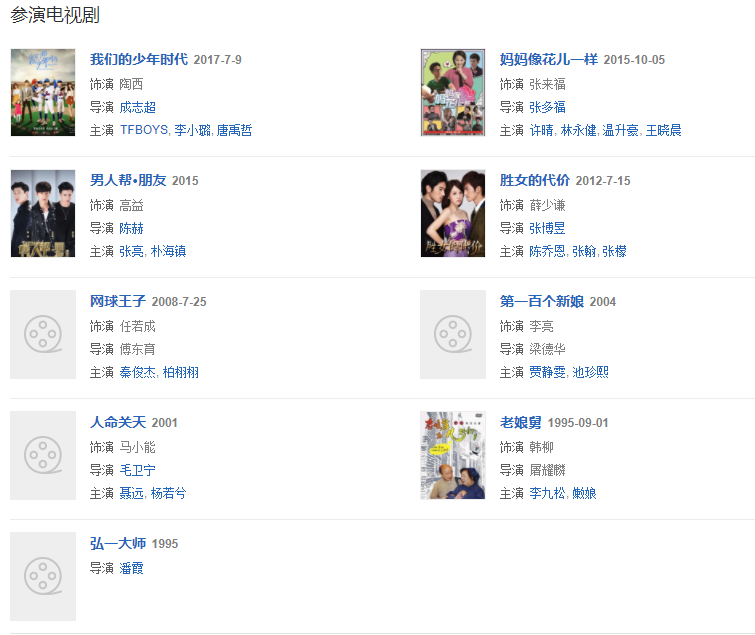Tap the poster of 胜女的代价
This screenshot has width=755, height=635.
452,213
